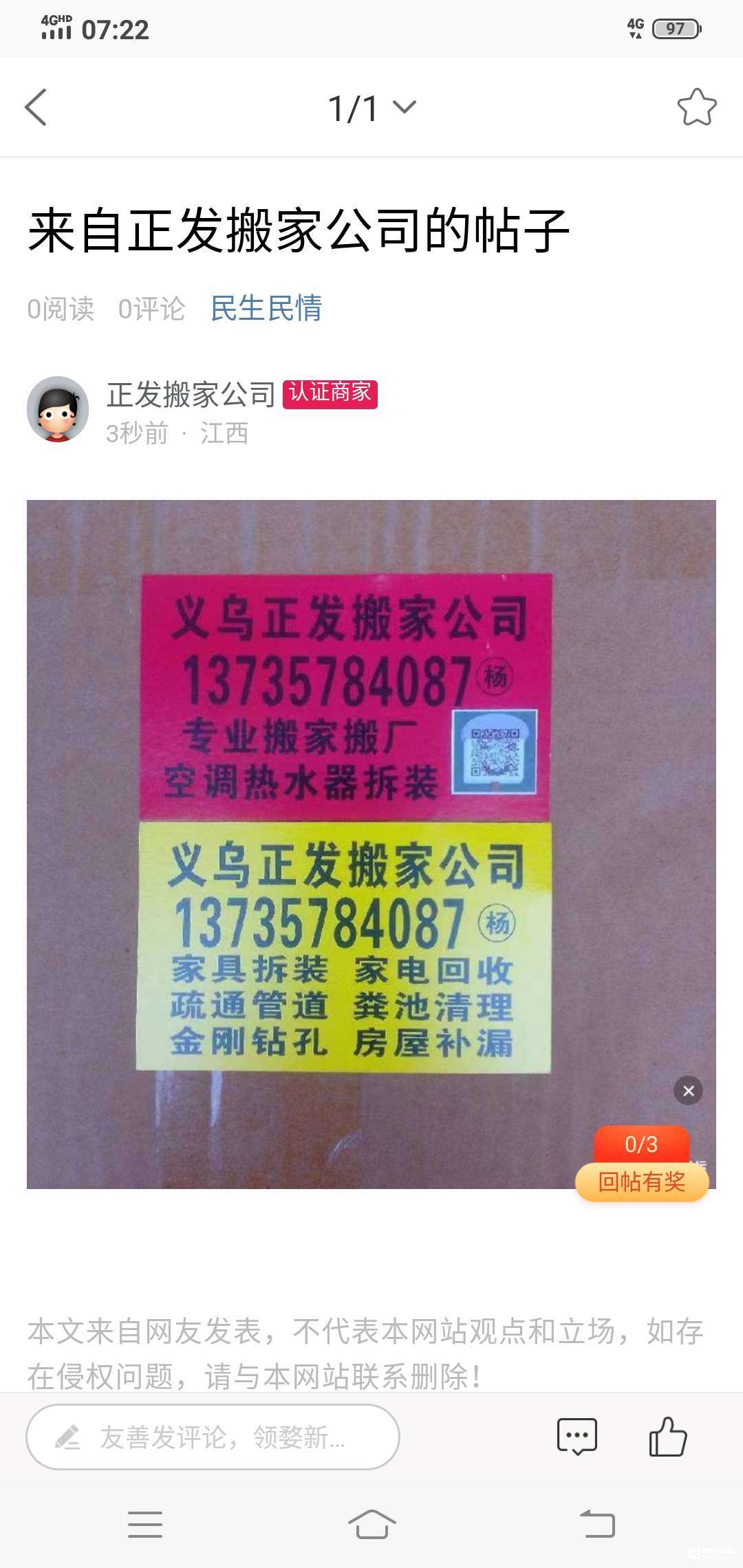Like this post with thumbs-up
The image size is (743, 1568).
pos(667,1437)
